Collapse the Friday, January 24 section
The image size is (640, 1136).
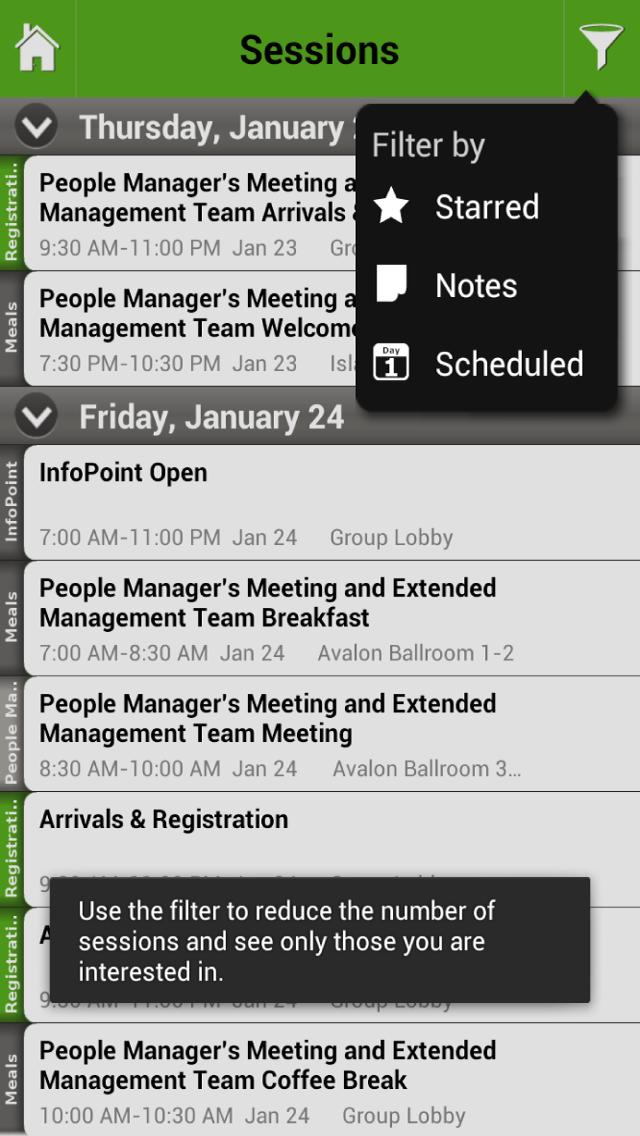coord(37,417)
